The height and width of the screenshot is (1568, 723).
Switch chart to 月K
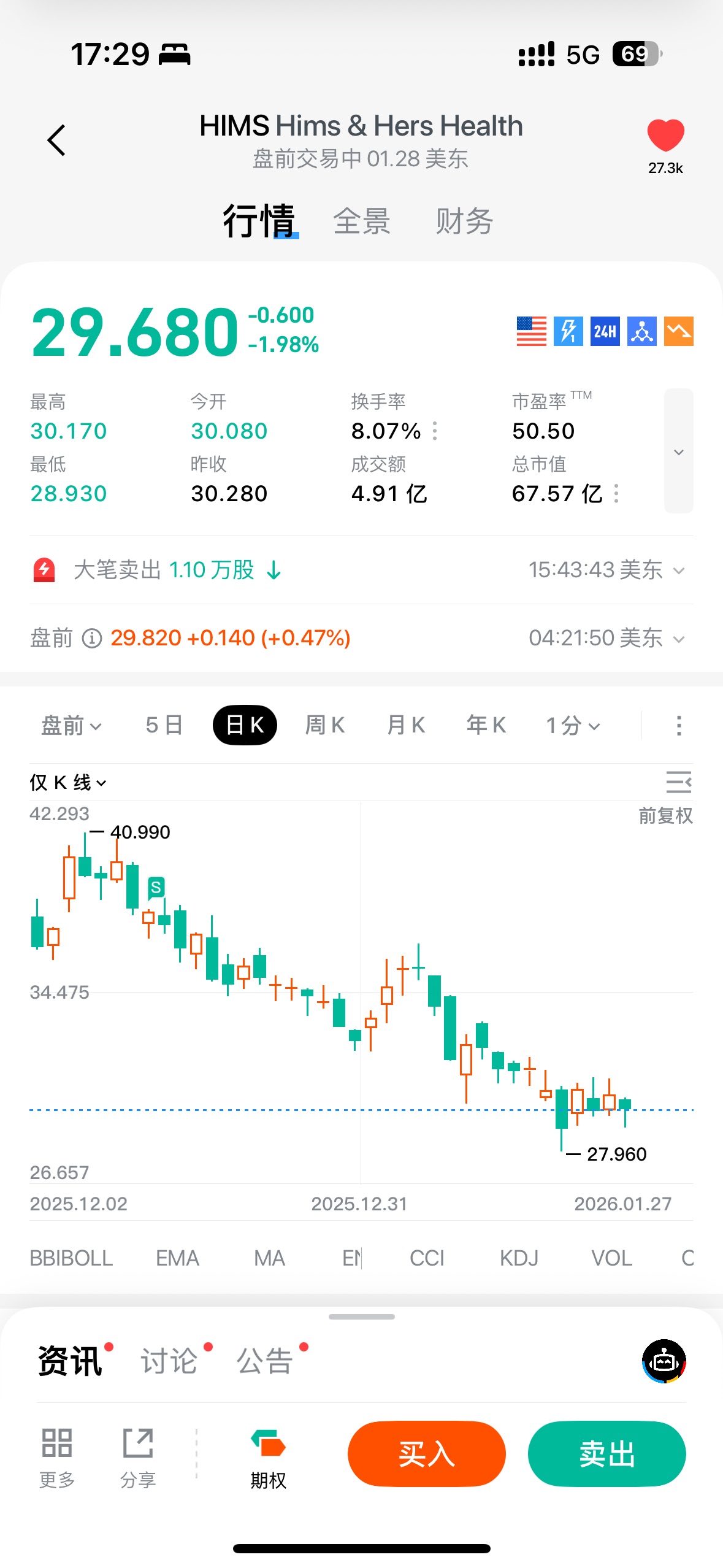[x=406, y=726]
